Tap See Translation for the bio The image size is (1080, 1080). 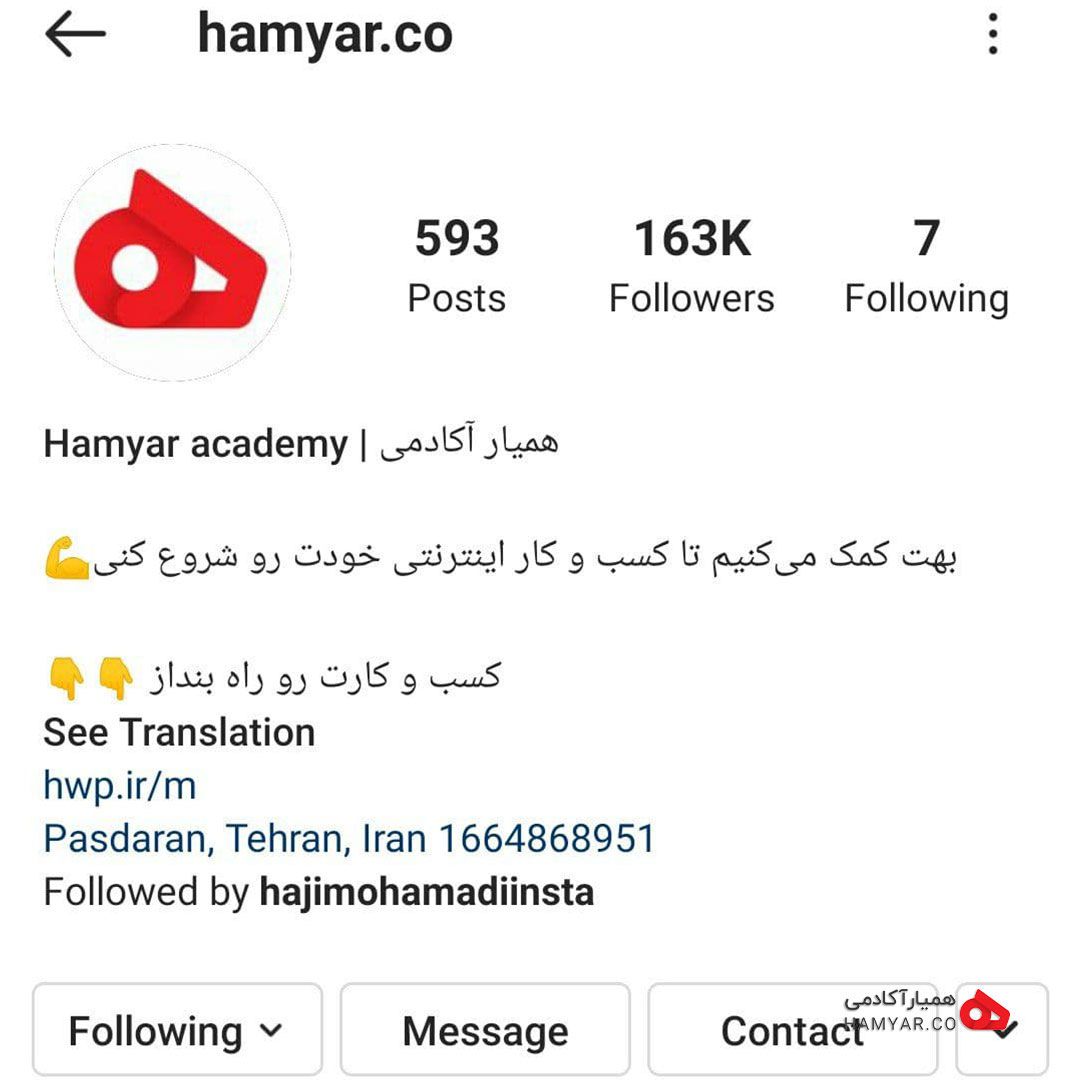[x=179, y=732]
